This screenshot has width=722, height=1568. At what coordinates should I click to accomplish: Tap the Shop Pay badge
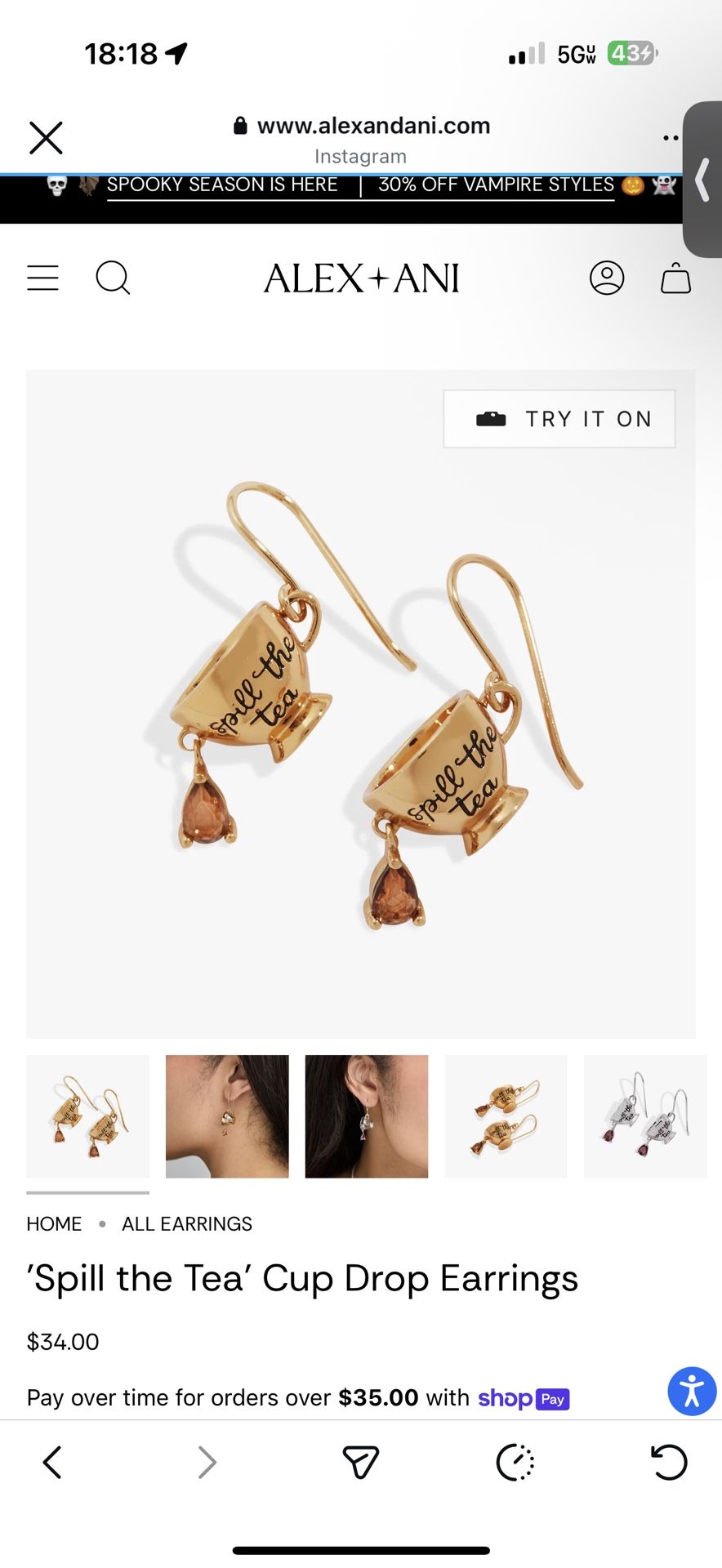click(x=524, y=1398)
